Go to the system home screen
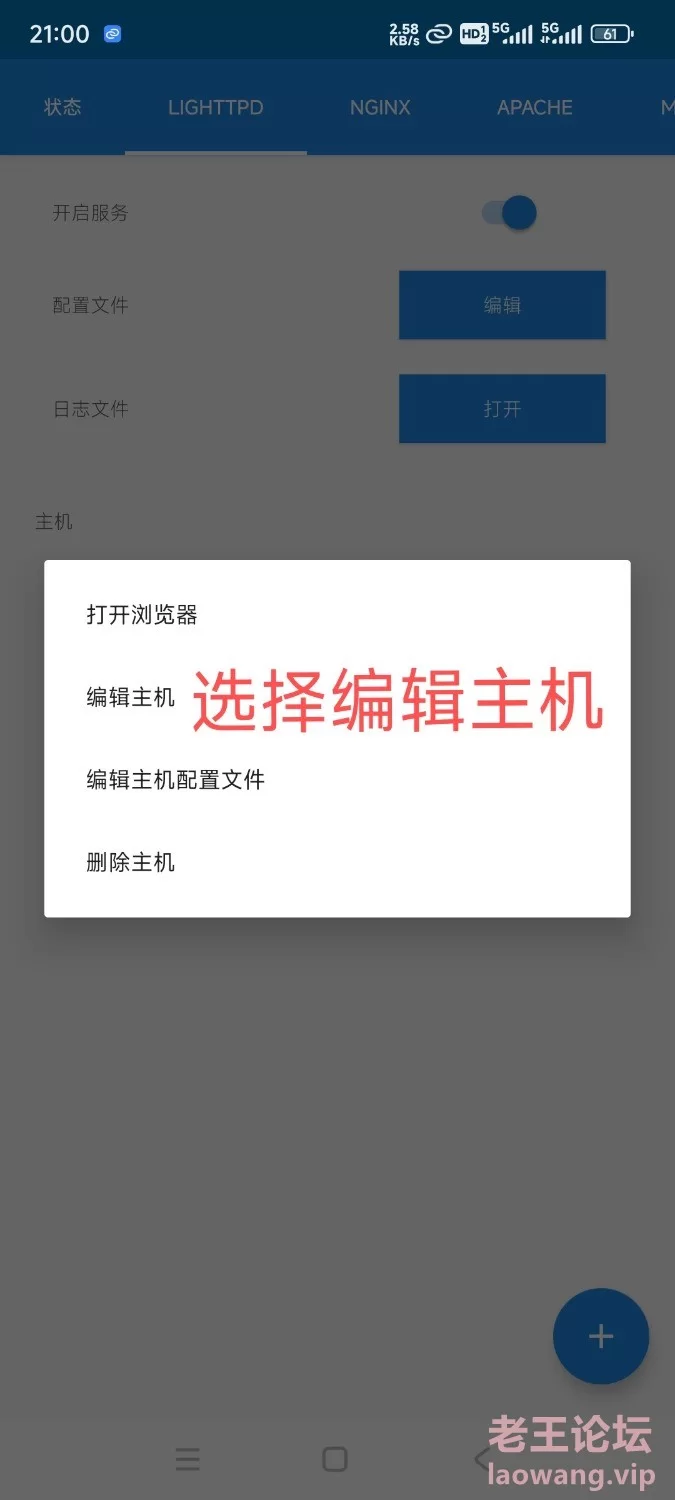 pos(335,1459)
